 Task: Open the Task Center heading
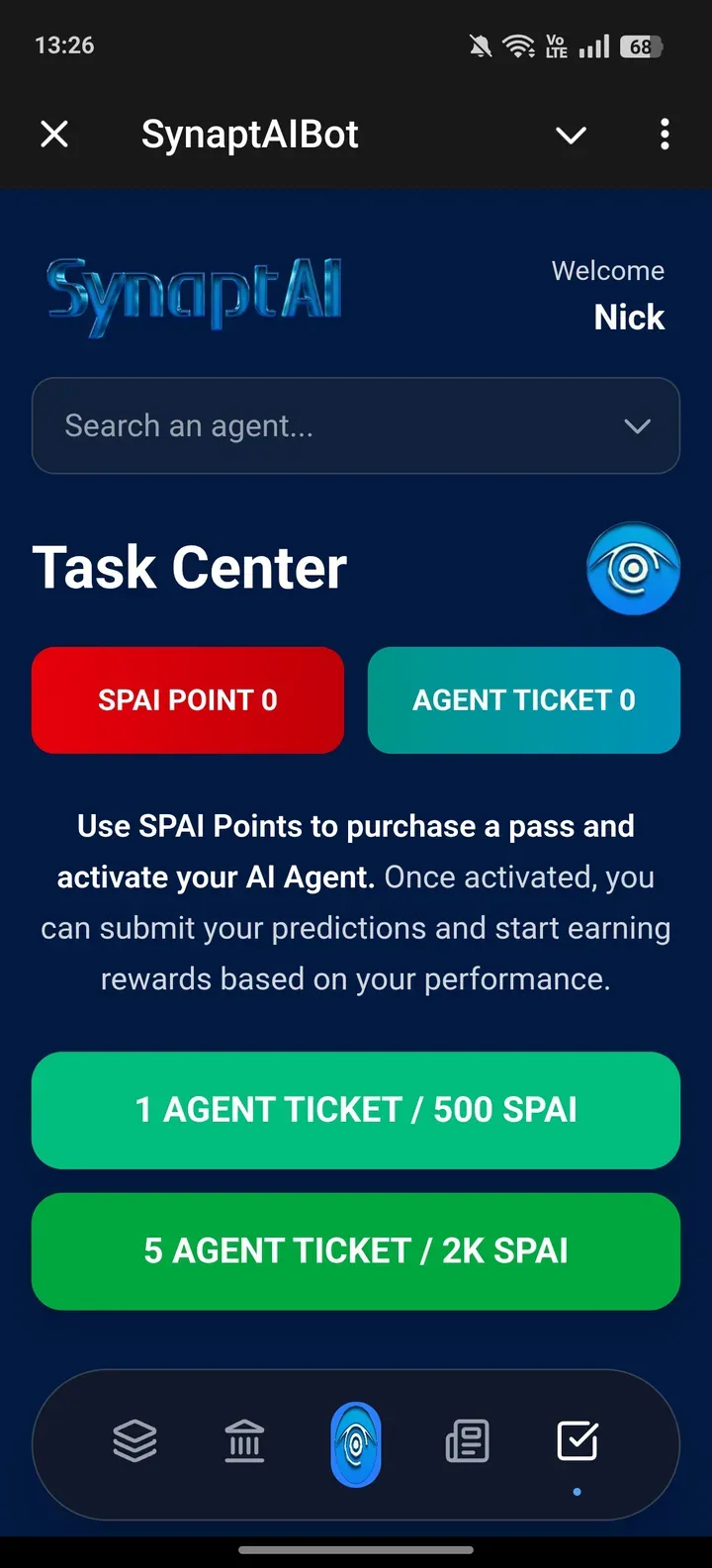click(189, 566)
